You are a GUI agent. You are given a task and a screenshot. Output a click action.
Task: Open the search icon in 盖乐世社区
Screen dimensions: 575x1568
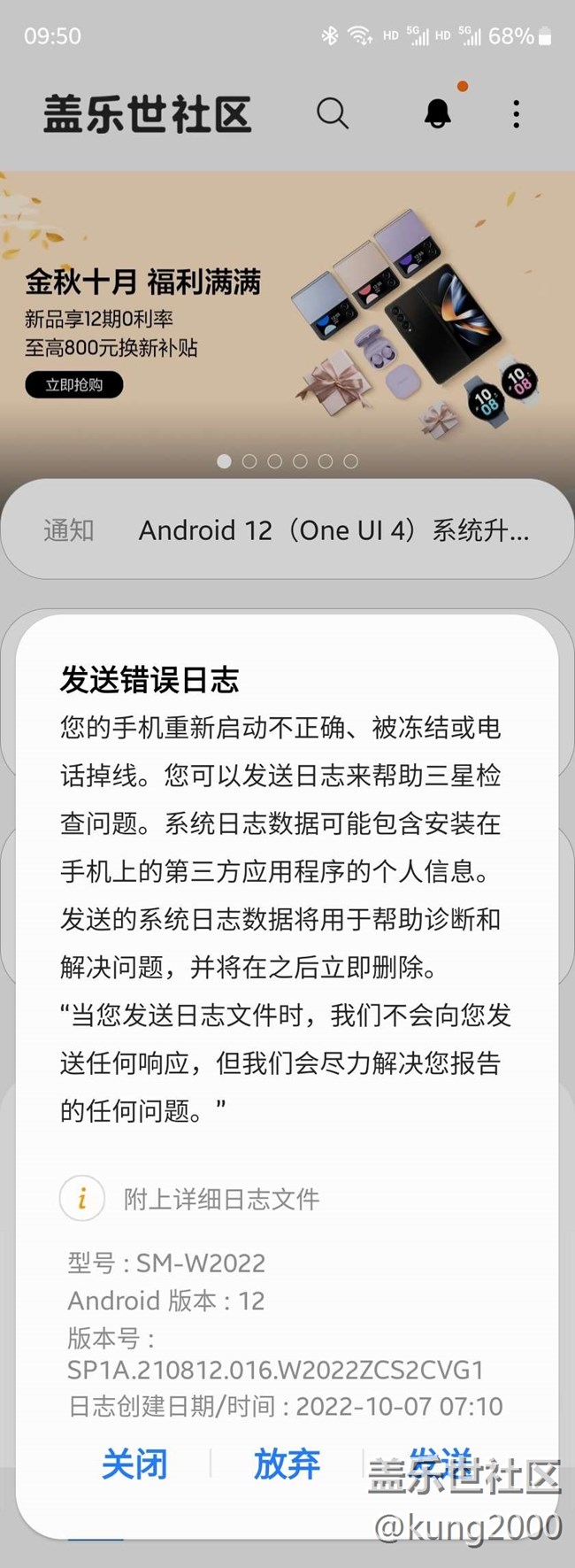[x=333, y=113]
